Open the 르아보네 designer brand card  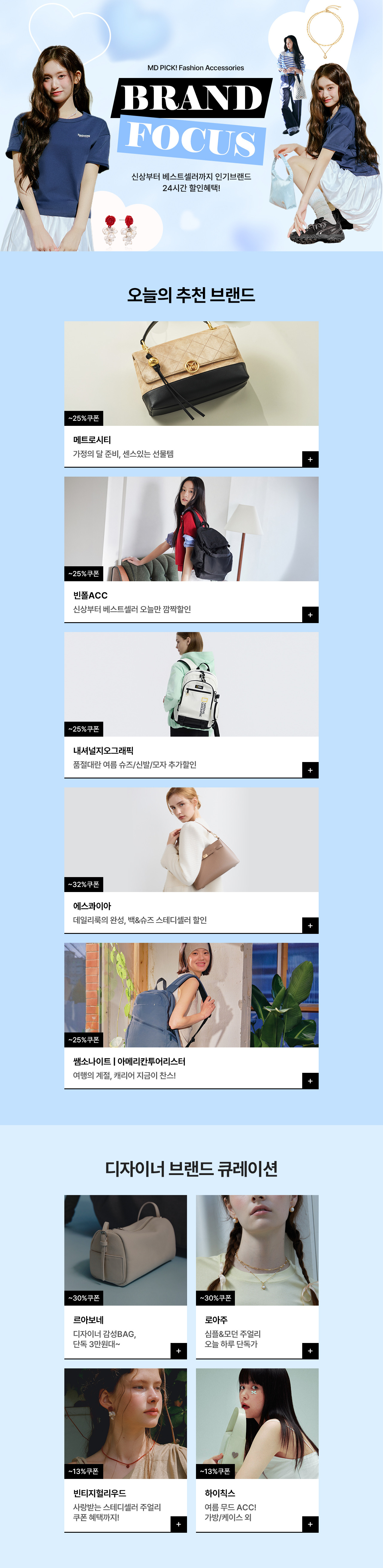(x=126, y=1250)
